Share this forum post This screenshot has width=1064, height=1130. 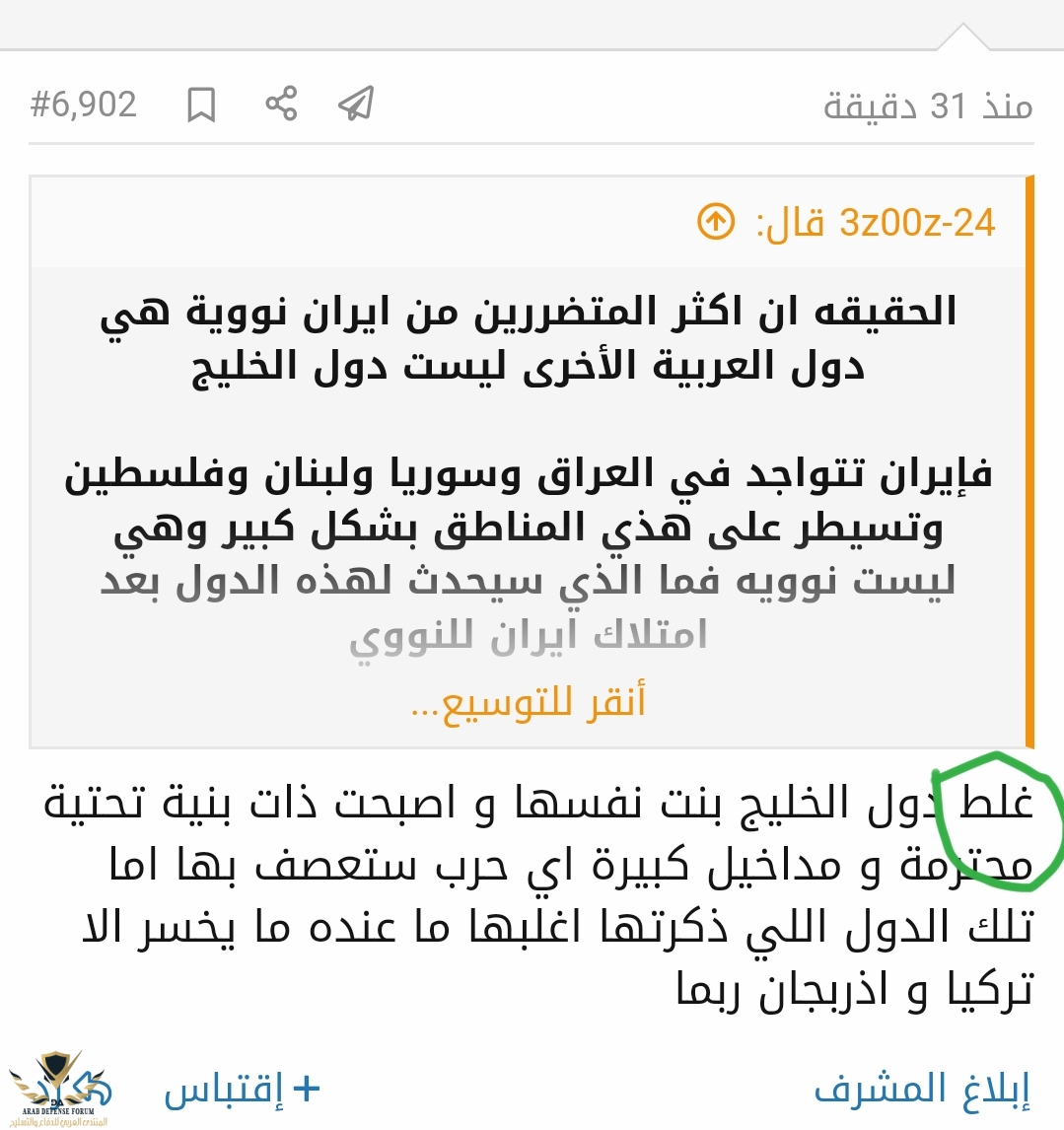(x=281, y=104)
